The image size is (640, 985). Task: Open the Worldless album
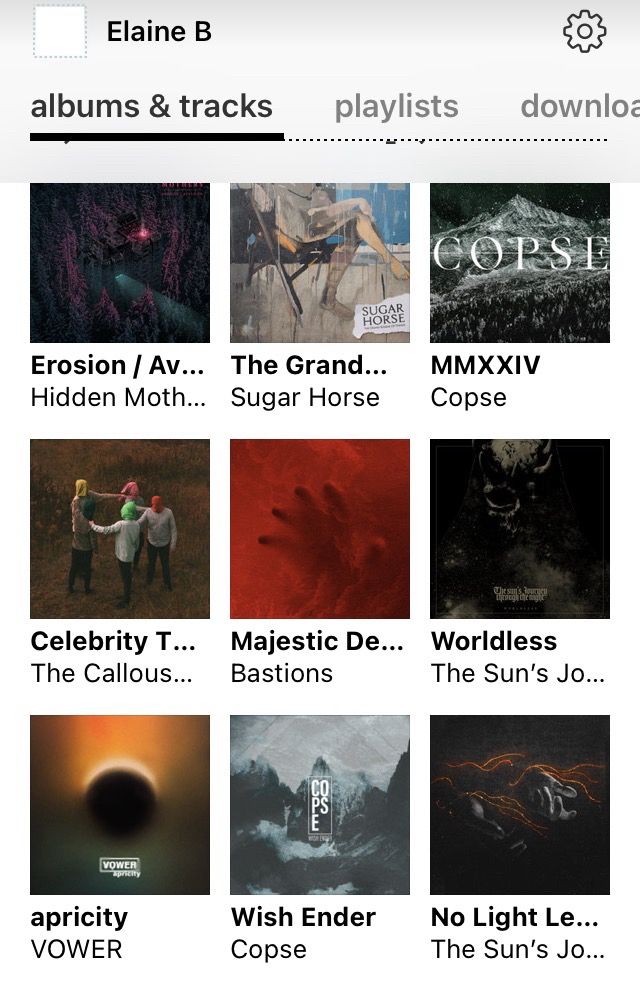point(520,529)
